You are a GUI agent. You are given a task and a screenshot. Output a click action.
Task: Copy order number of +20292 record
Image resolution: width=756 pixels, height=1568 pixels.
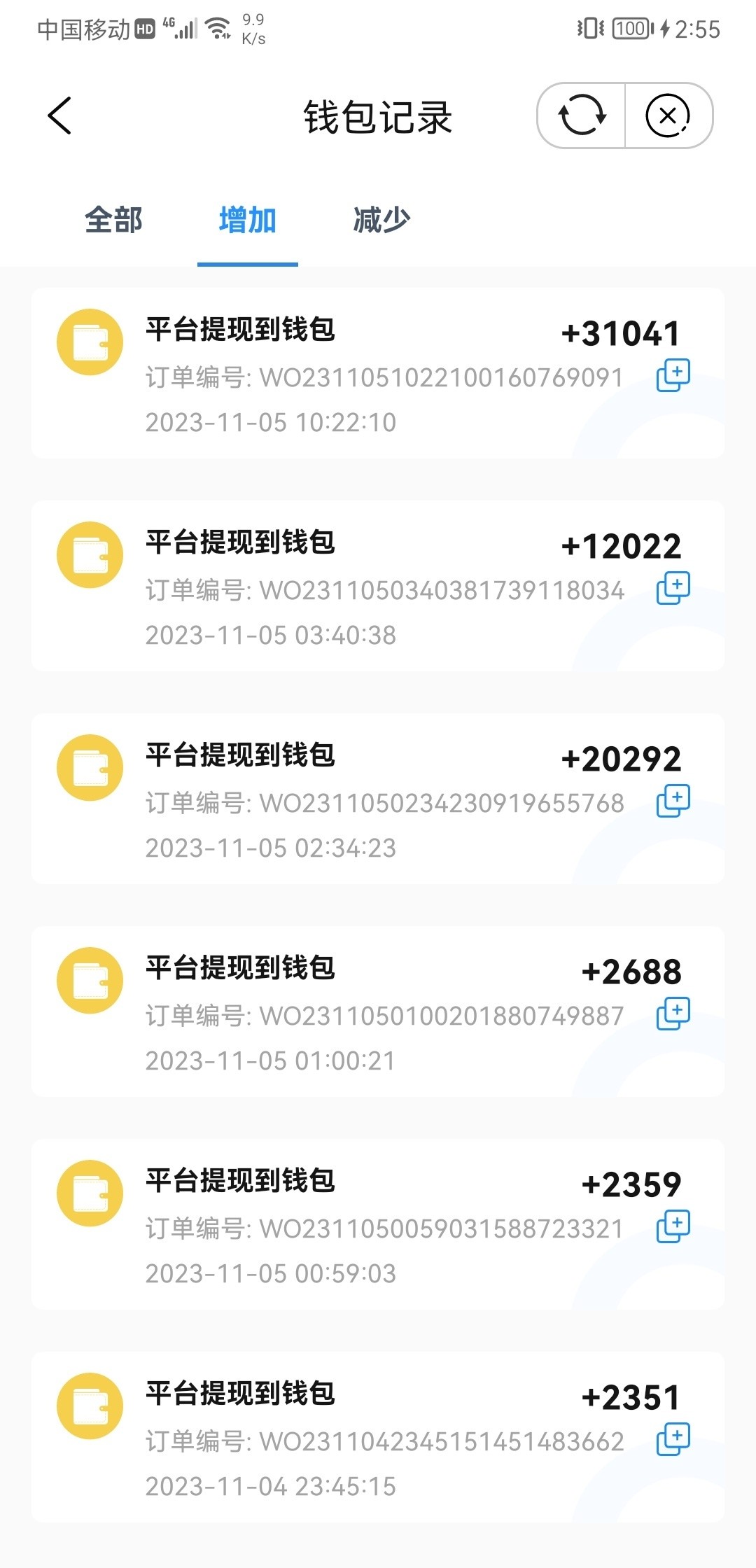tap(673, 801)
